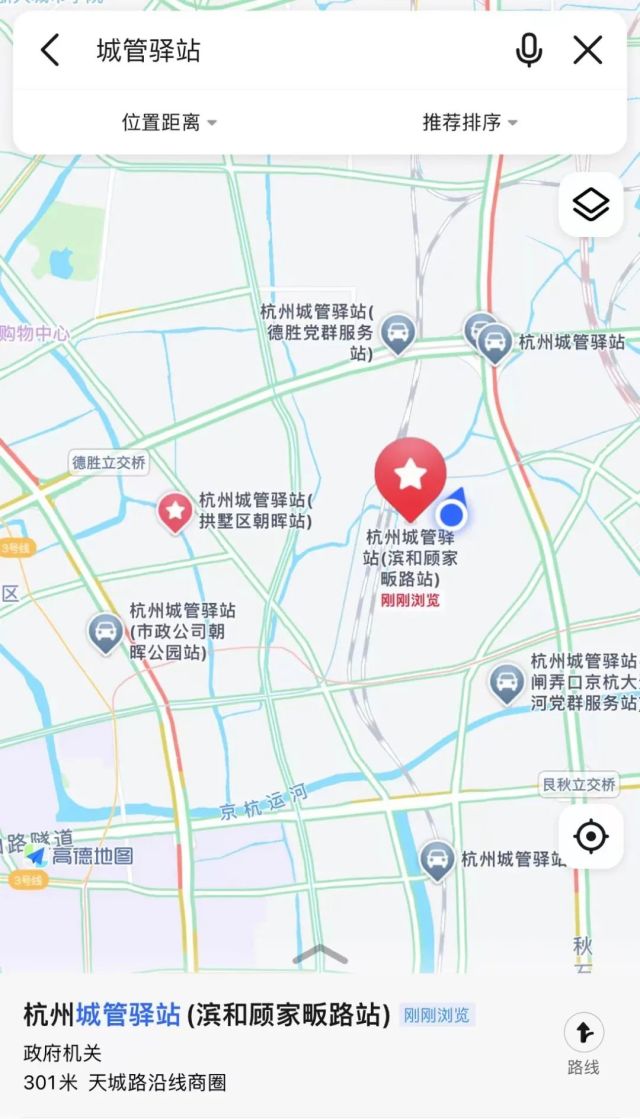The height and width of the screenshot is (1119, 640).
Task: Clear the search with the X icon
Action: point(588,50)
